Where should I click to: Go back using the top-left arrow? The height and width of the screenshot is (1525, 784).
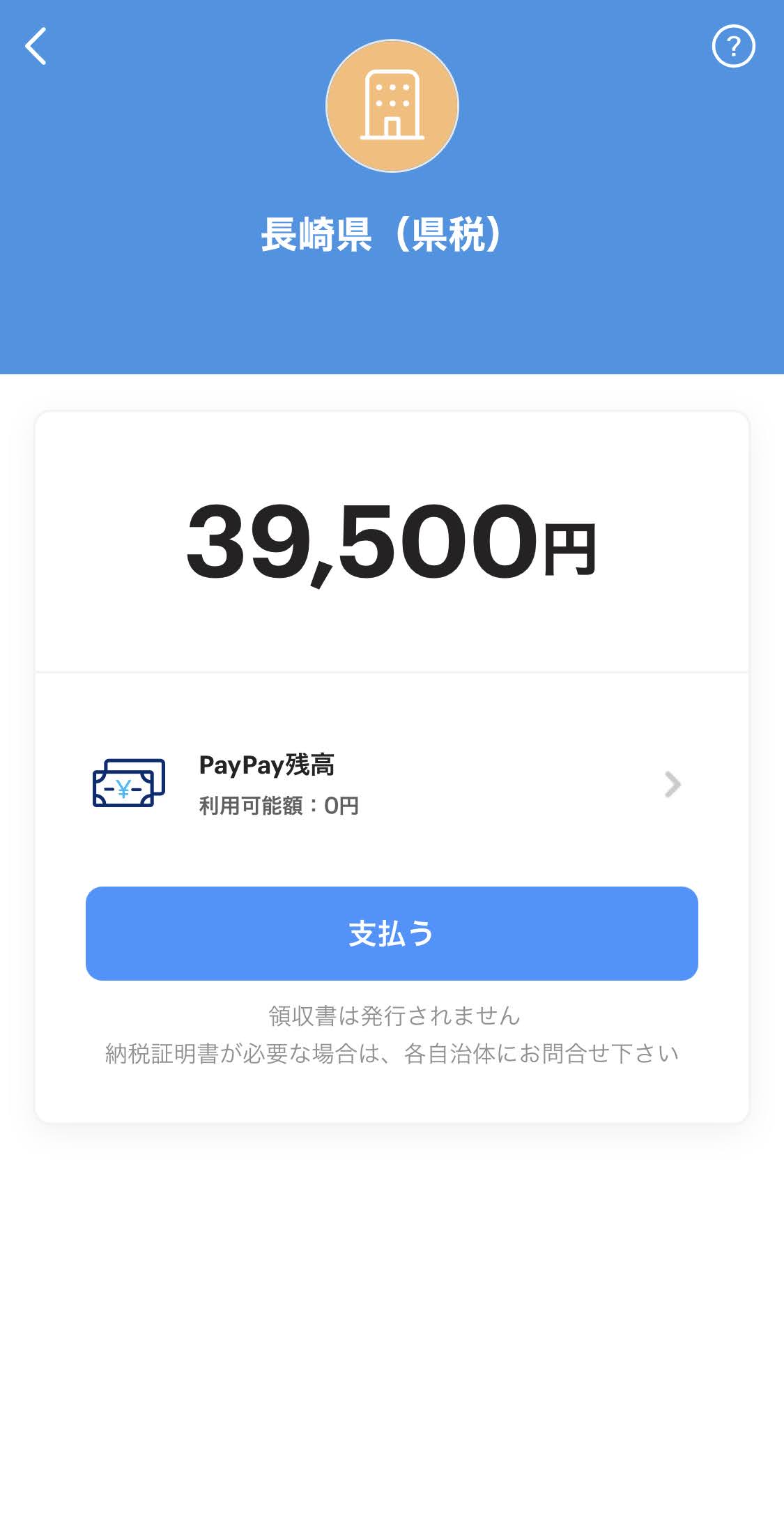point(36,46)
